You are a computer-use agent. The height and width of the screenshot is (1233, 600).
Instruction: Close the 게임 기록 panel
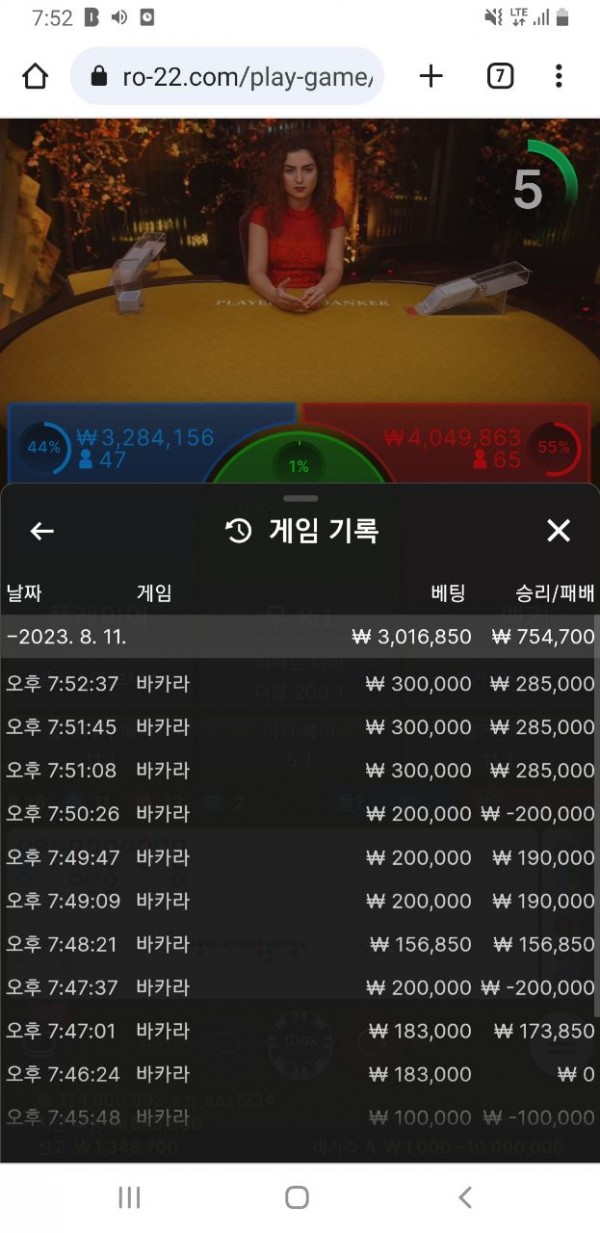point(558,531)
